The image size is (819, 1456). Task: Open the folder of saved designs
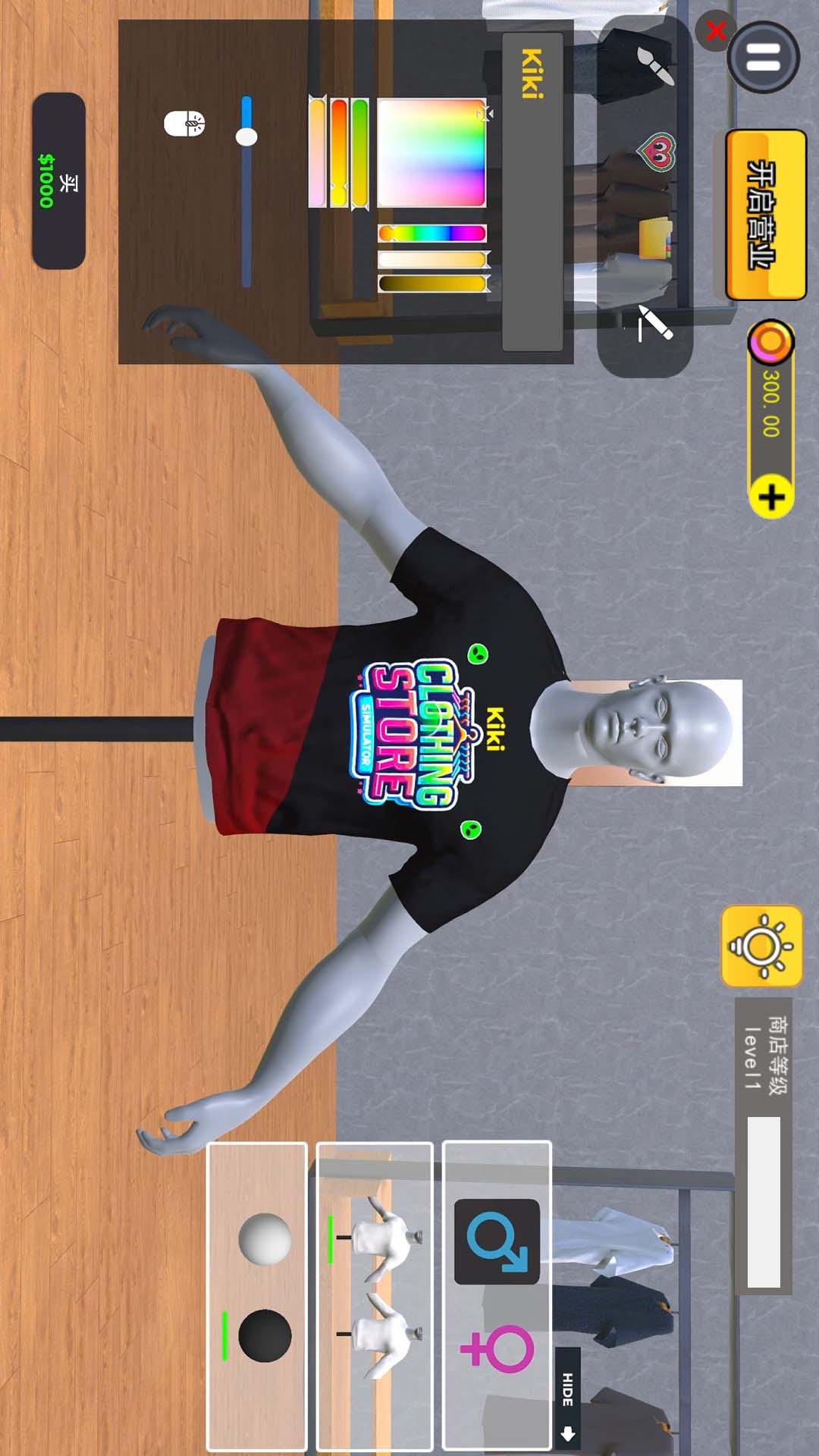coord(654,237)
